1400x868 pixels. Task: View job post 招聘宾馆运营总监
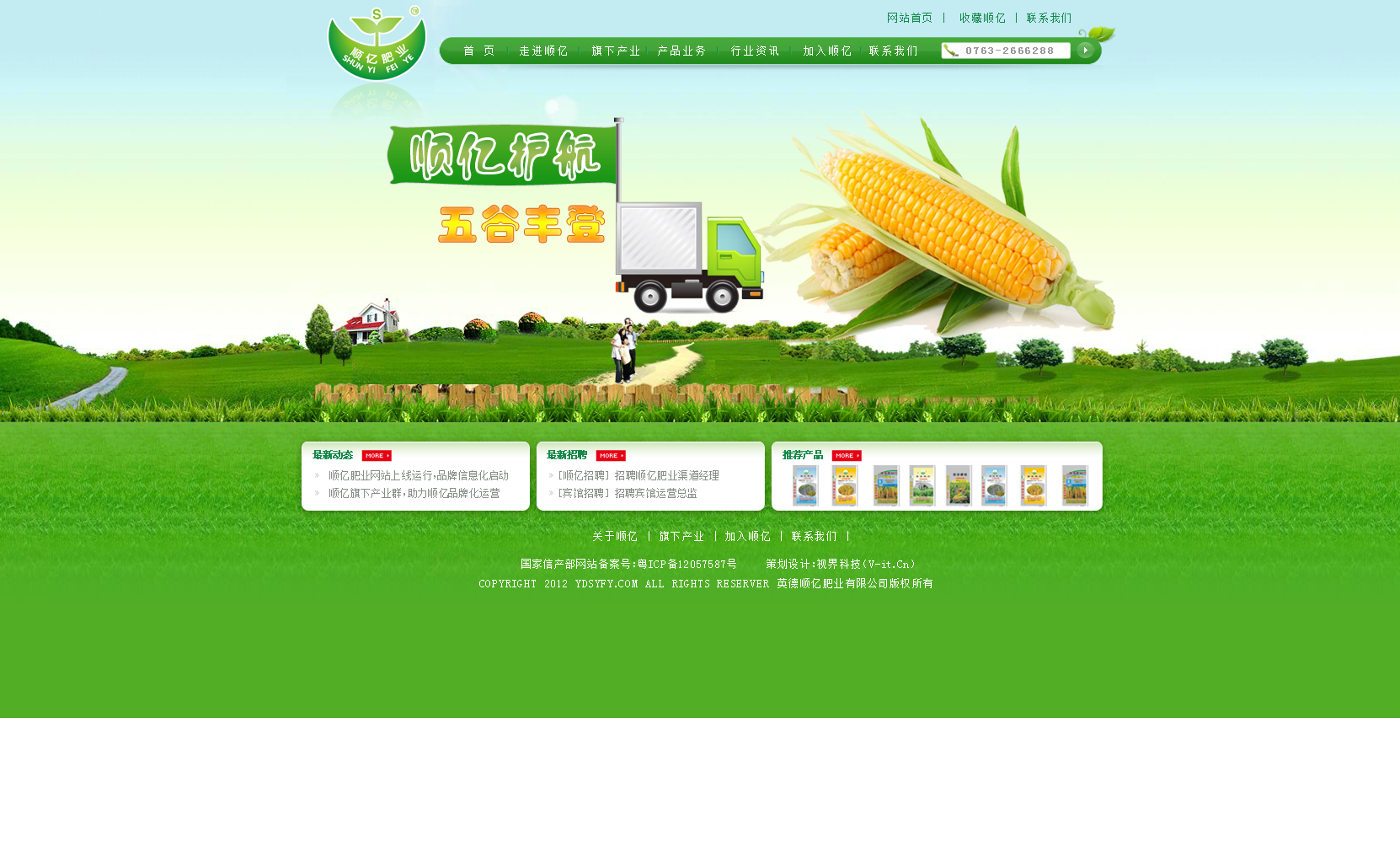tap(628, 494)
